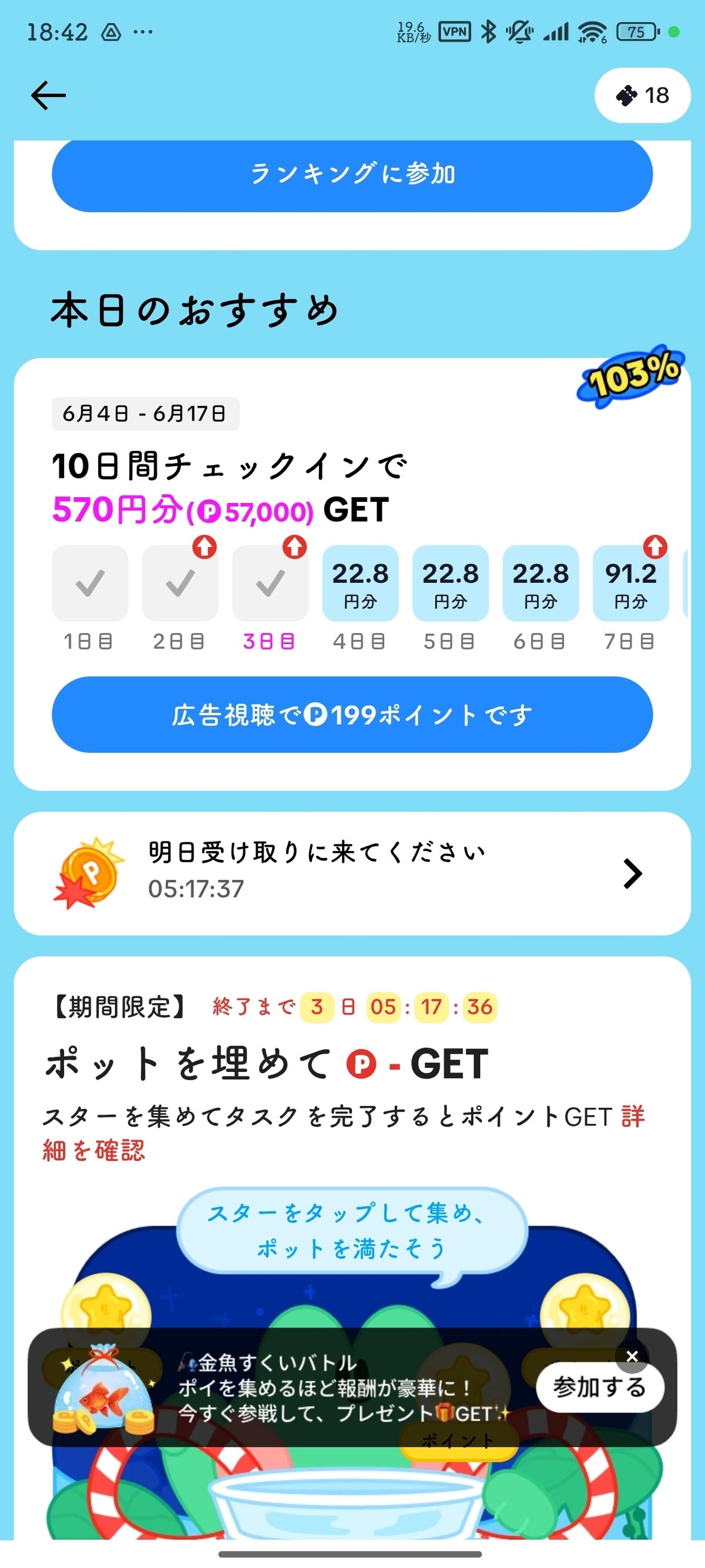Tap the back arrow at top left
Screen dimensions: 705x1568
point(49,95)
